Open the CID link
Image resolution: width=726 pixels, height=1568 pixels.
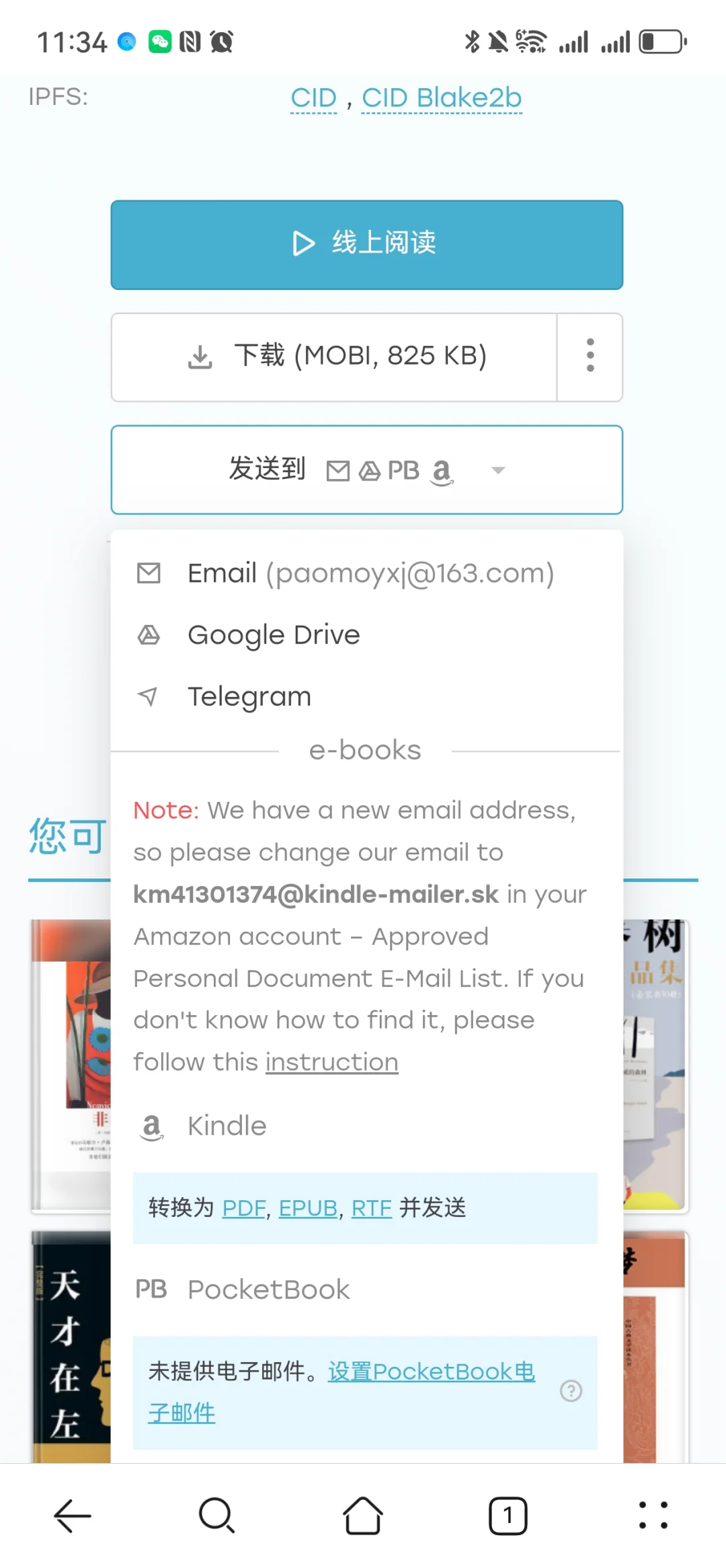click(x=313, y=98)
